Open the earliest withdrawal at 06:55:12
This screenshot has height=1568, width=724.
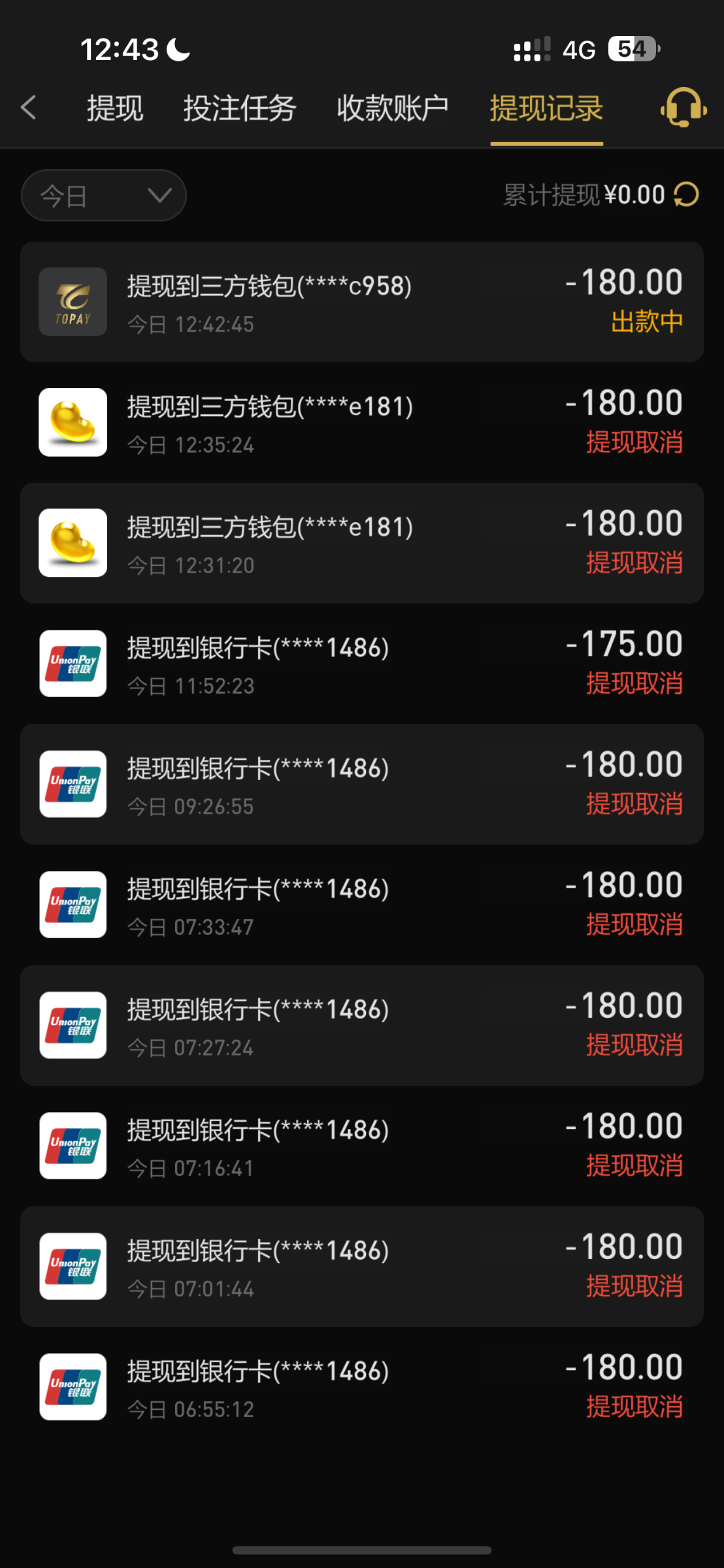click(362, 1387)
